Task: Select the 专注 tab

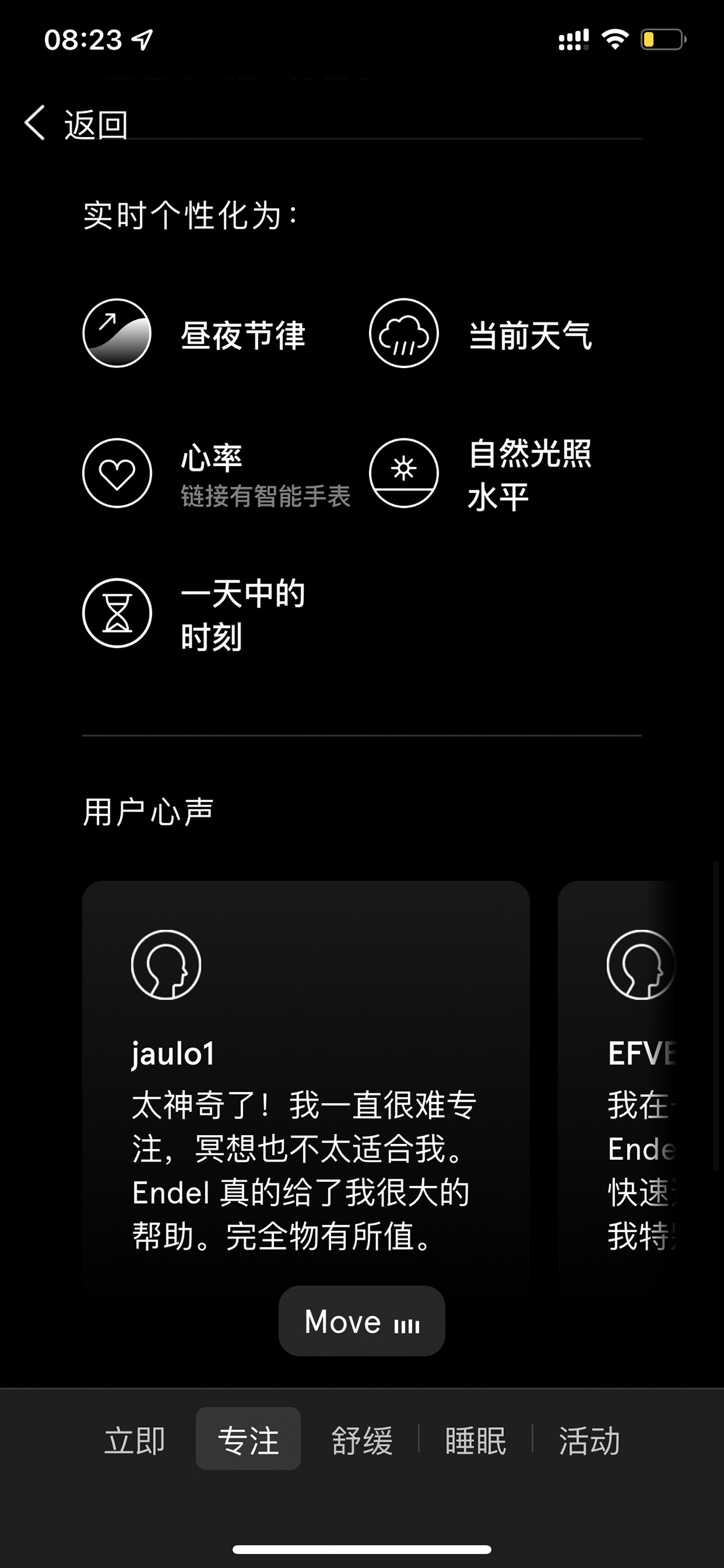Action: [248, 1439]
